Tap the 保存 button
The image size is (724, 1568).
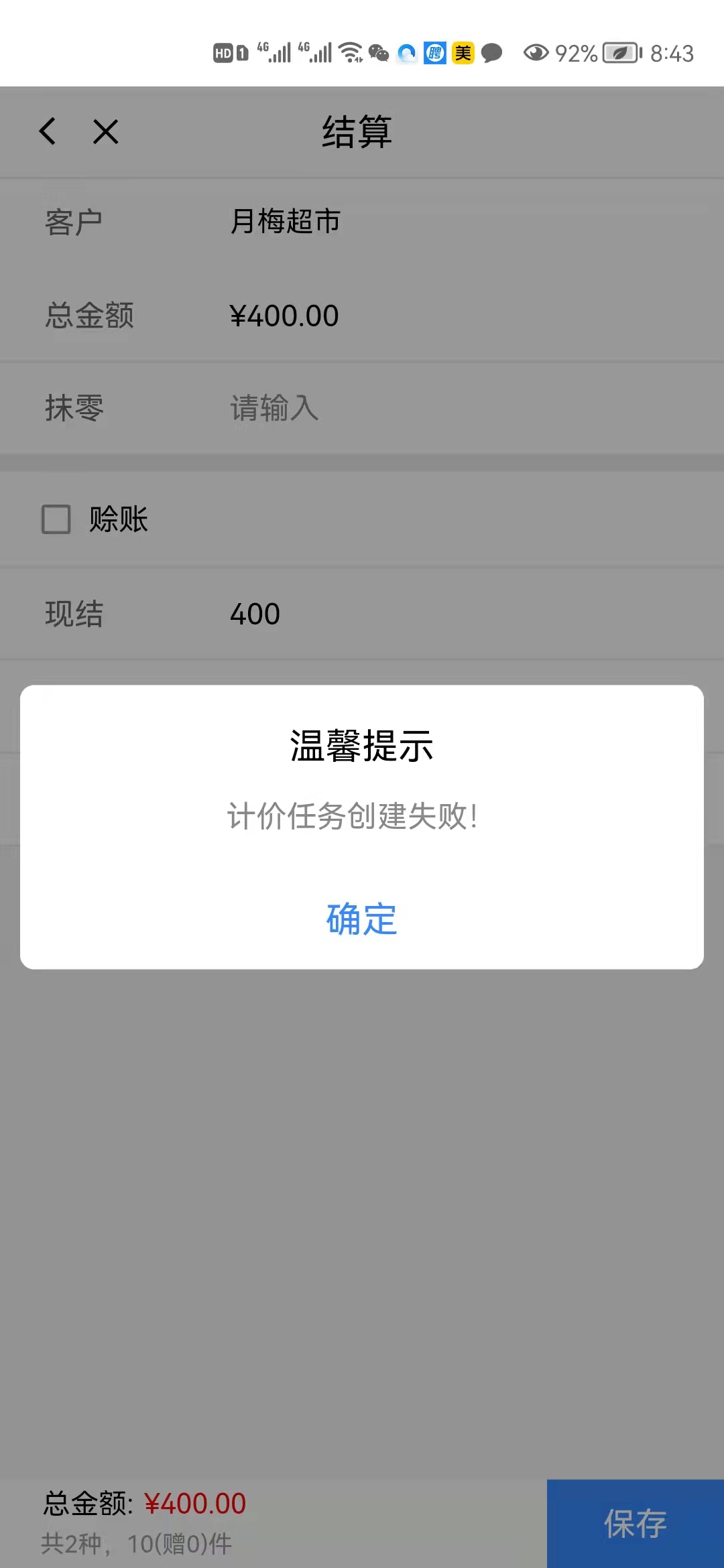tap(636, 1524)
